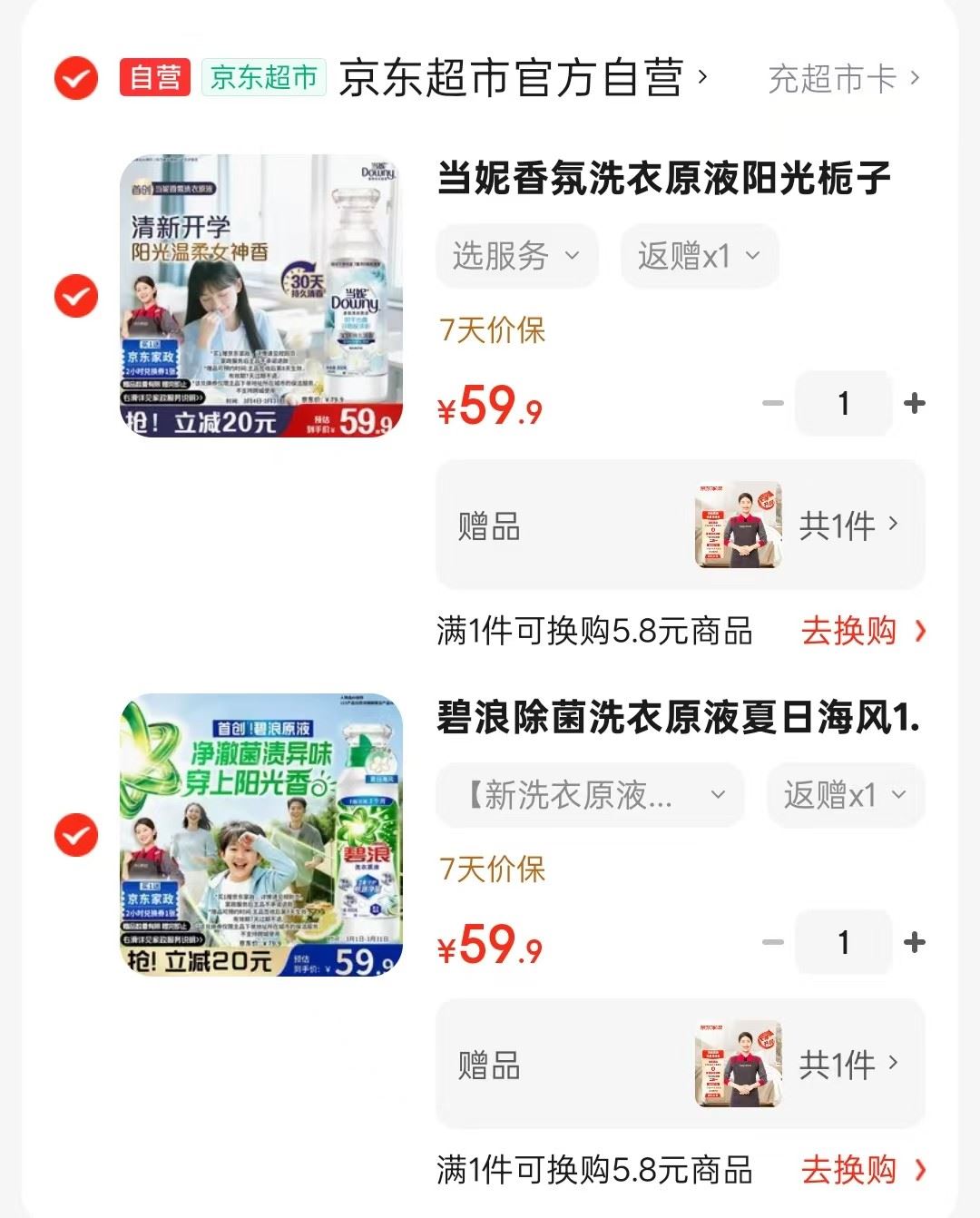This screenshot has height=1218, width=980.
Task: View 赠品 gift details under 碧浪 item
Action: (x=681, y=1064)
